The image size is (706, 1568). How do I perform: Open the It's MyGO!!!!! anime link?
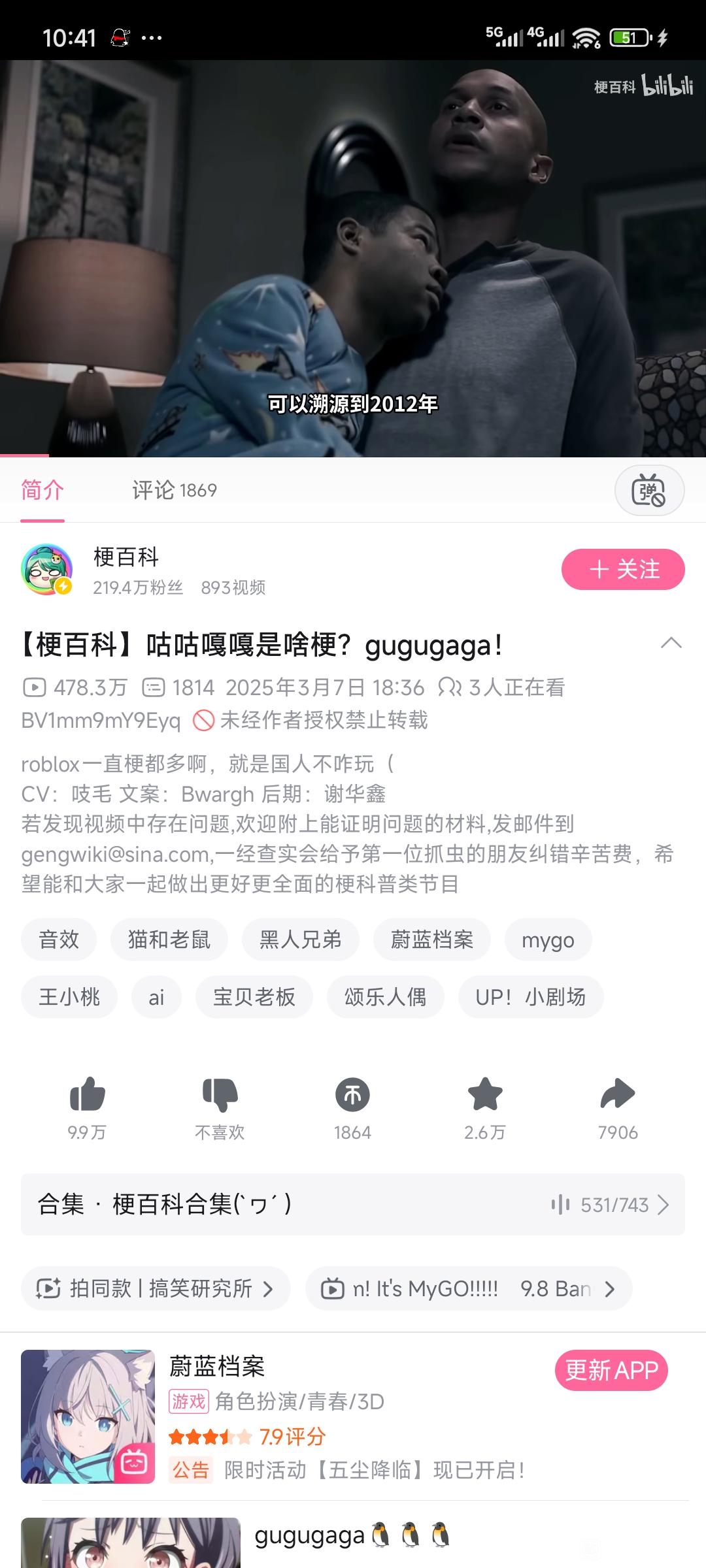[468, 1288]
